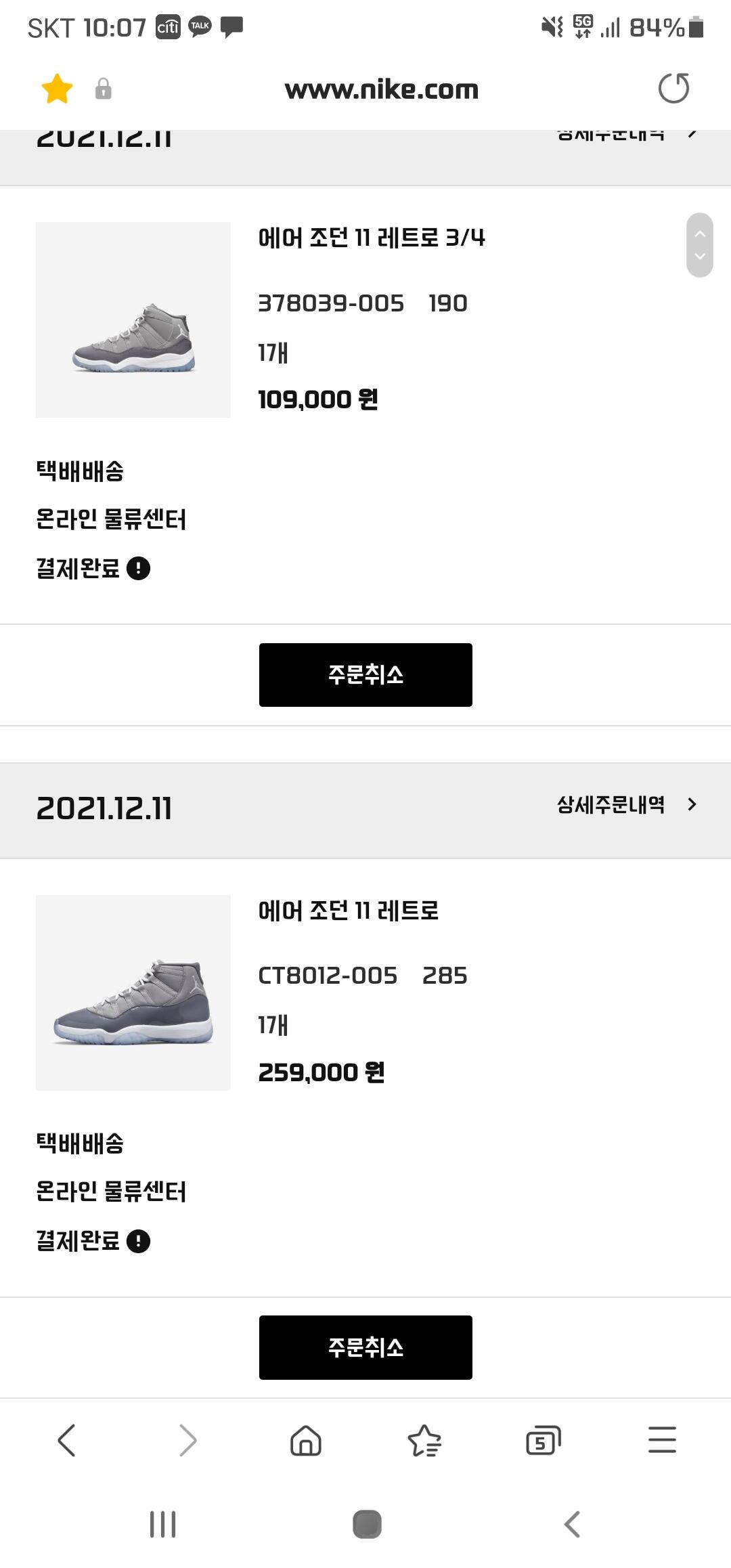Open the 에어 조던 11 레트로 3/4 product image
The height and width of the screenshot is (1568, 731).
(133, 320)
